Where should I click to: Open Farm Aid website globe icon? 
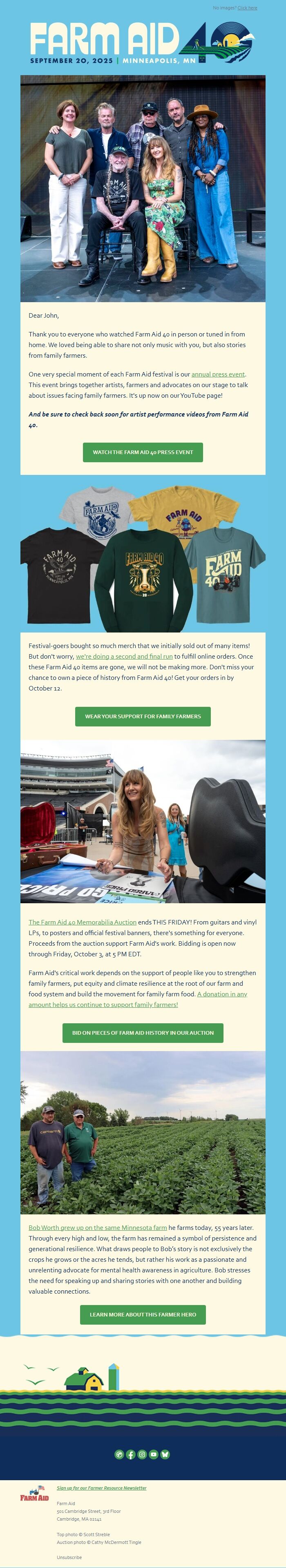[119, 1454]
